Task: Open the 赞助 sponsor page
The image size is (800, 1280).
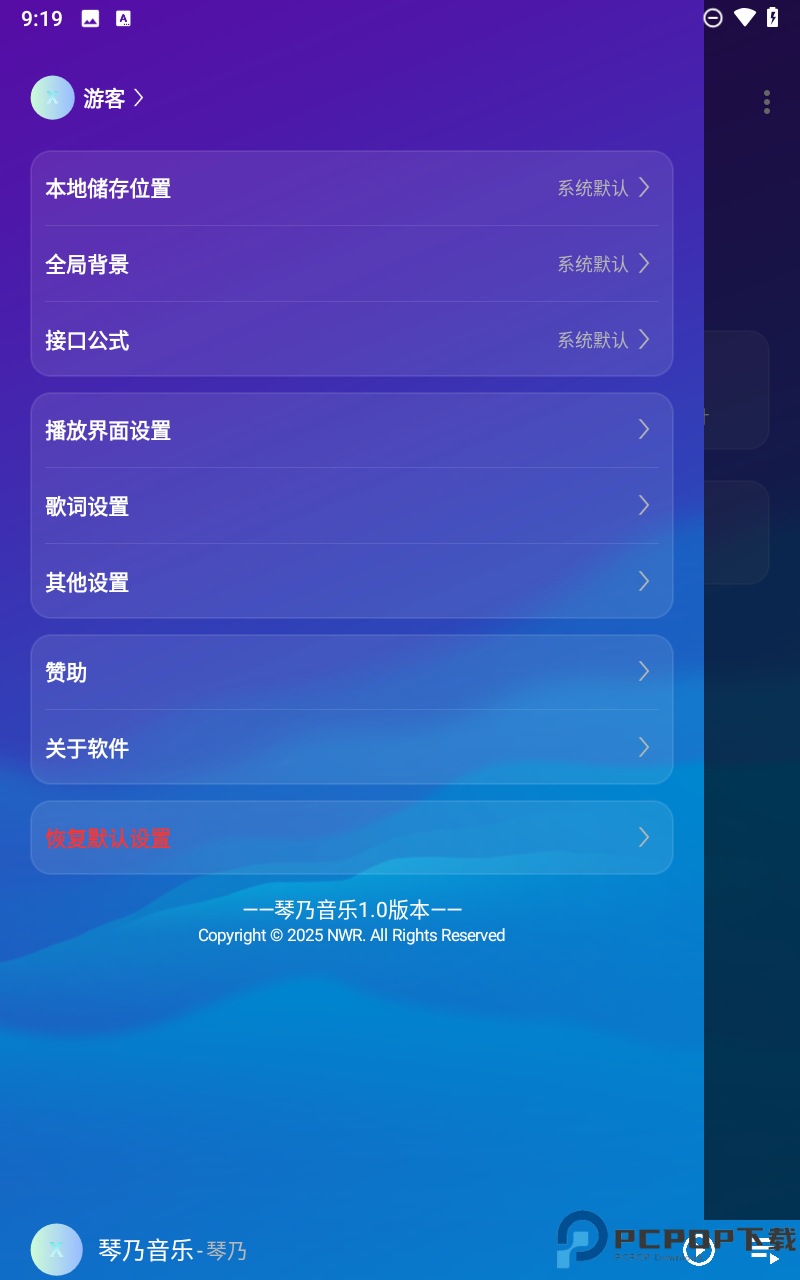Action: click(x=352, y=671)
